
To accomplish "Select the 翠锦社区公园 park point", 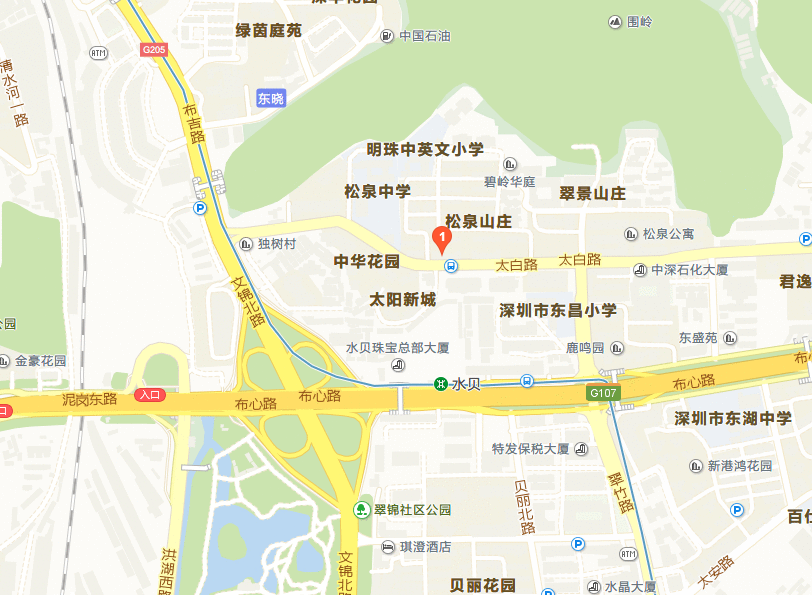I will click(363, 510).
